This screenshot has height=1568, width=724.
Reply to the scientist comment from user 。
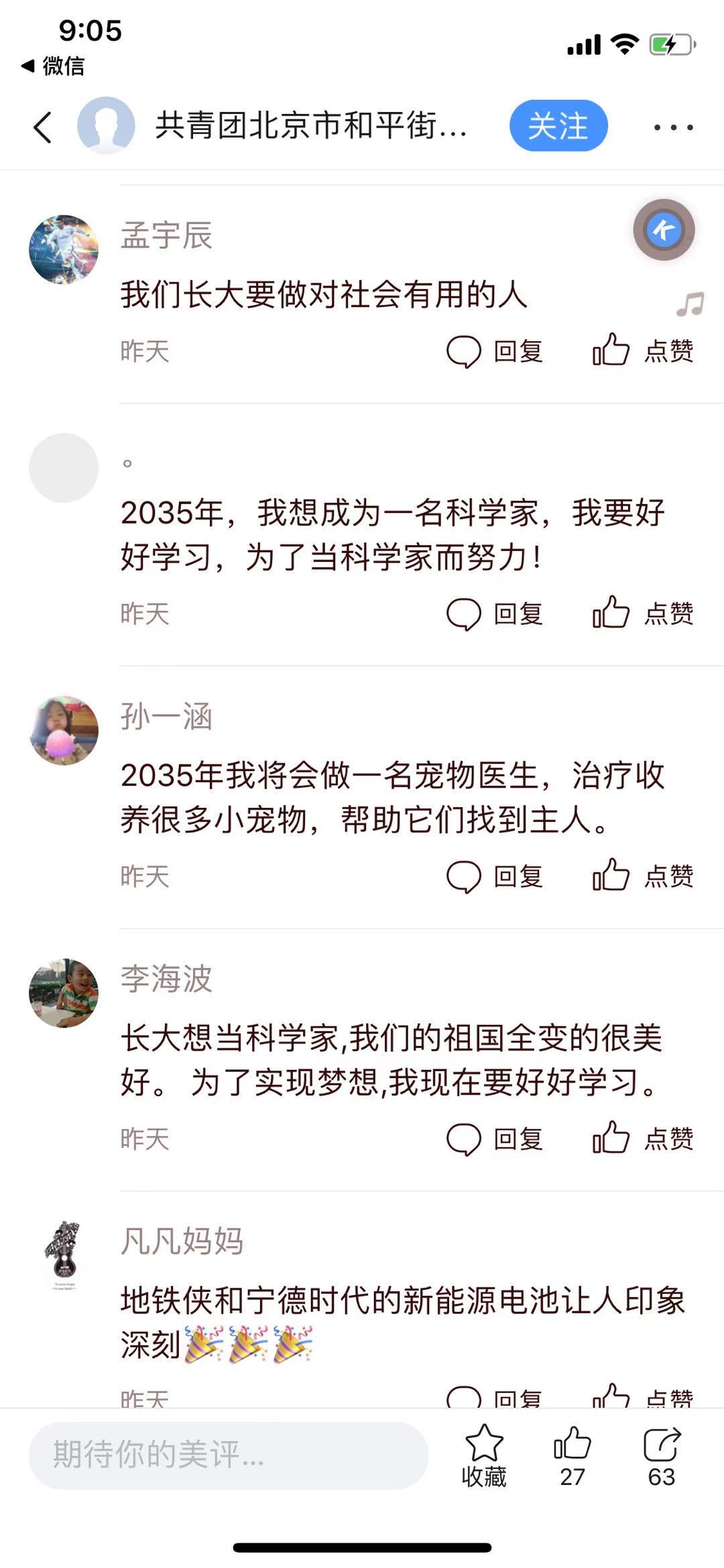[495, 613]
